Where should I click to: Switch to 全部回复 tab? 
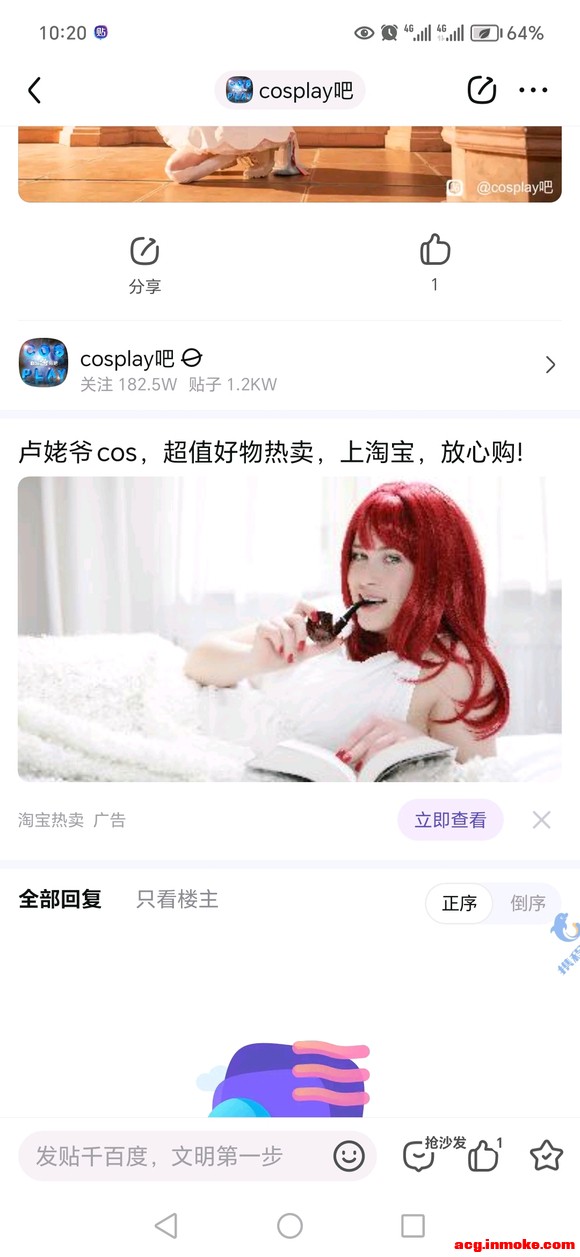(60, 899)
